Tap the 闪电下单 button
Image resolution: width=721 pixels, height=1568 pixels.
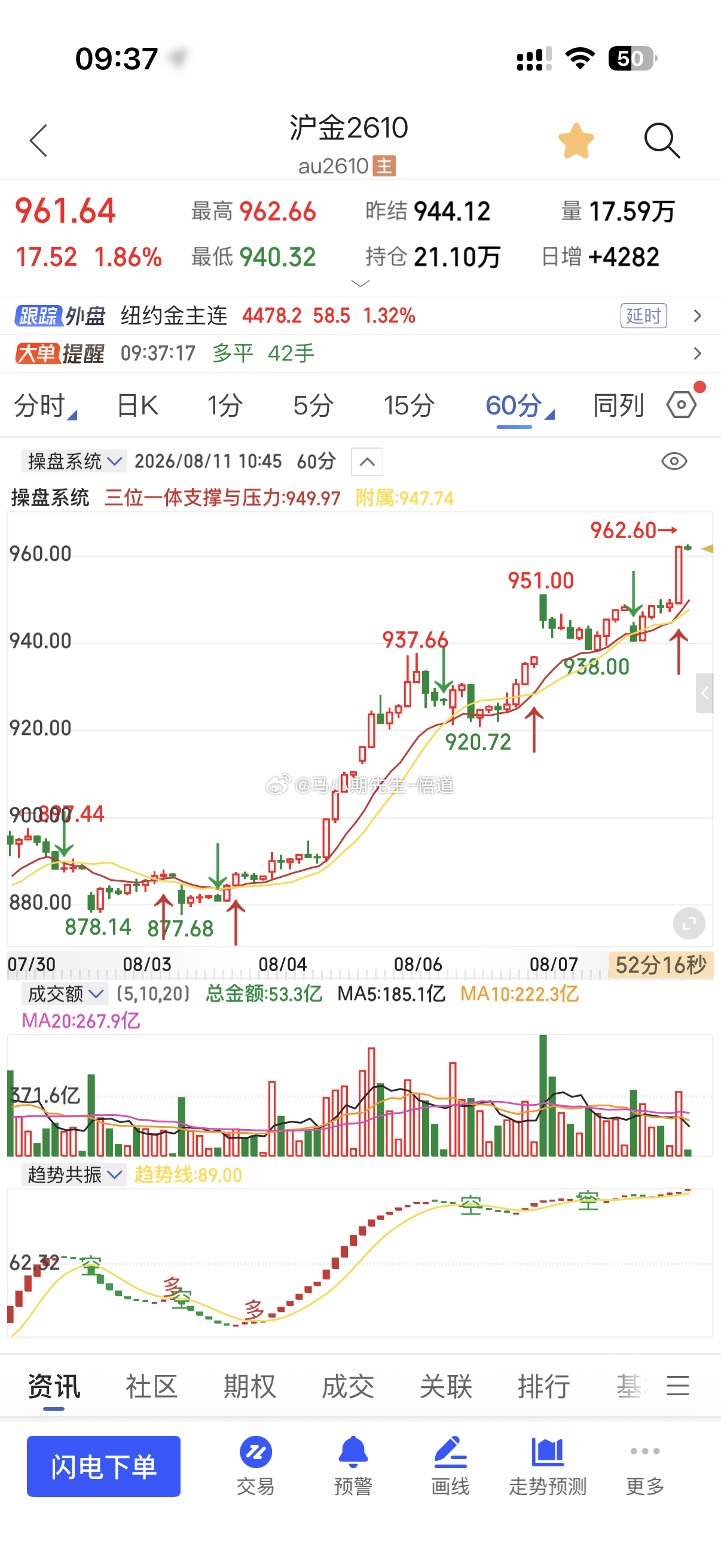coord(103,1466)
